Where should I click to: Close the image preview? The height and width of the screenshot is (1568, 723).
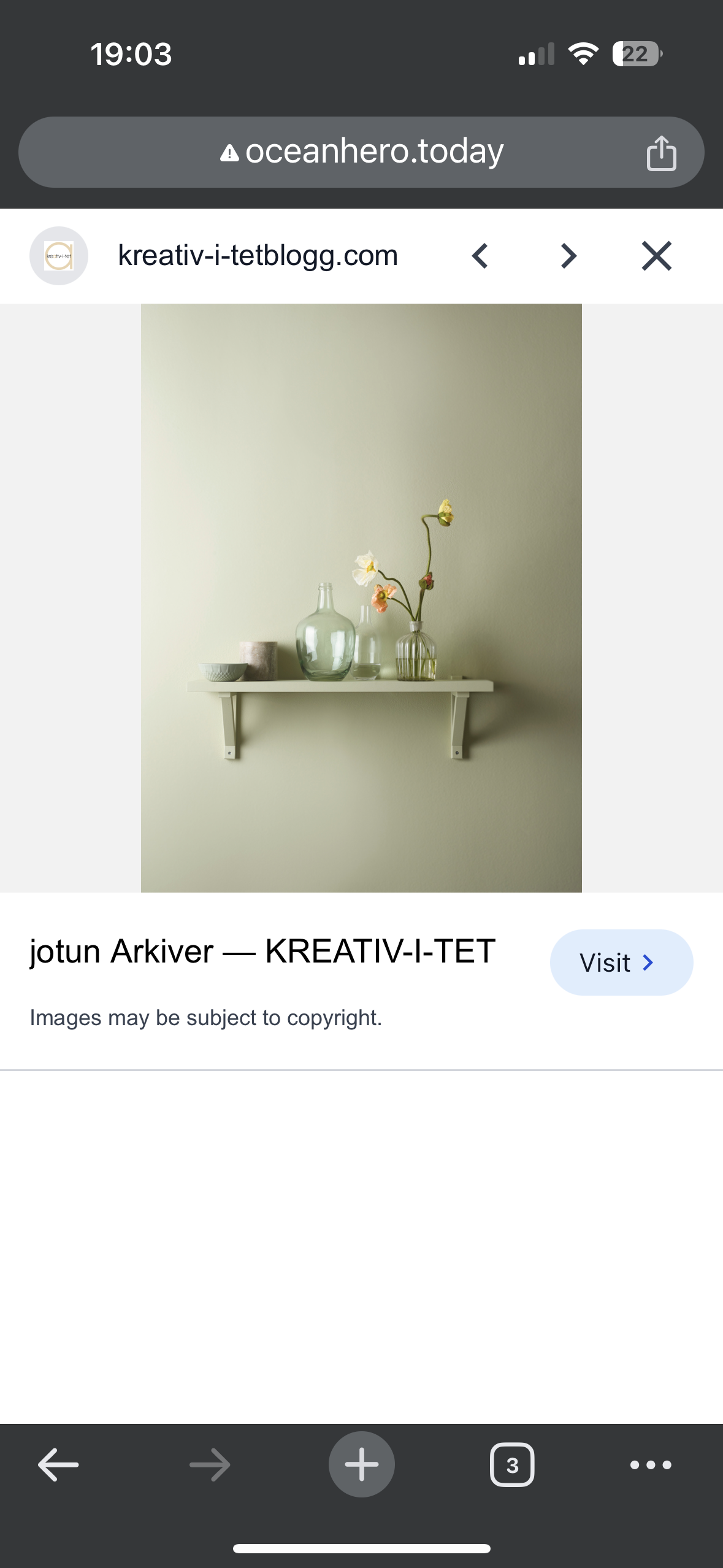[657, 256]
